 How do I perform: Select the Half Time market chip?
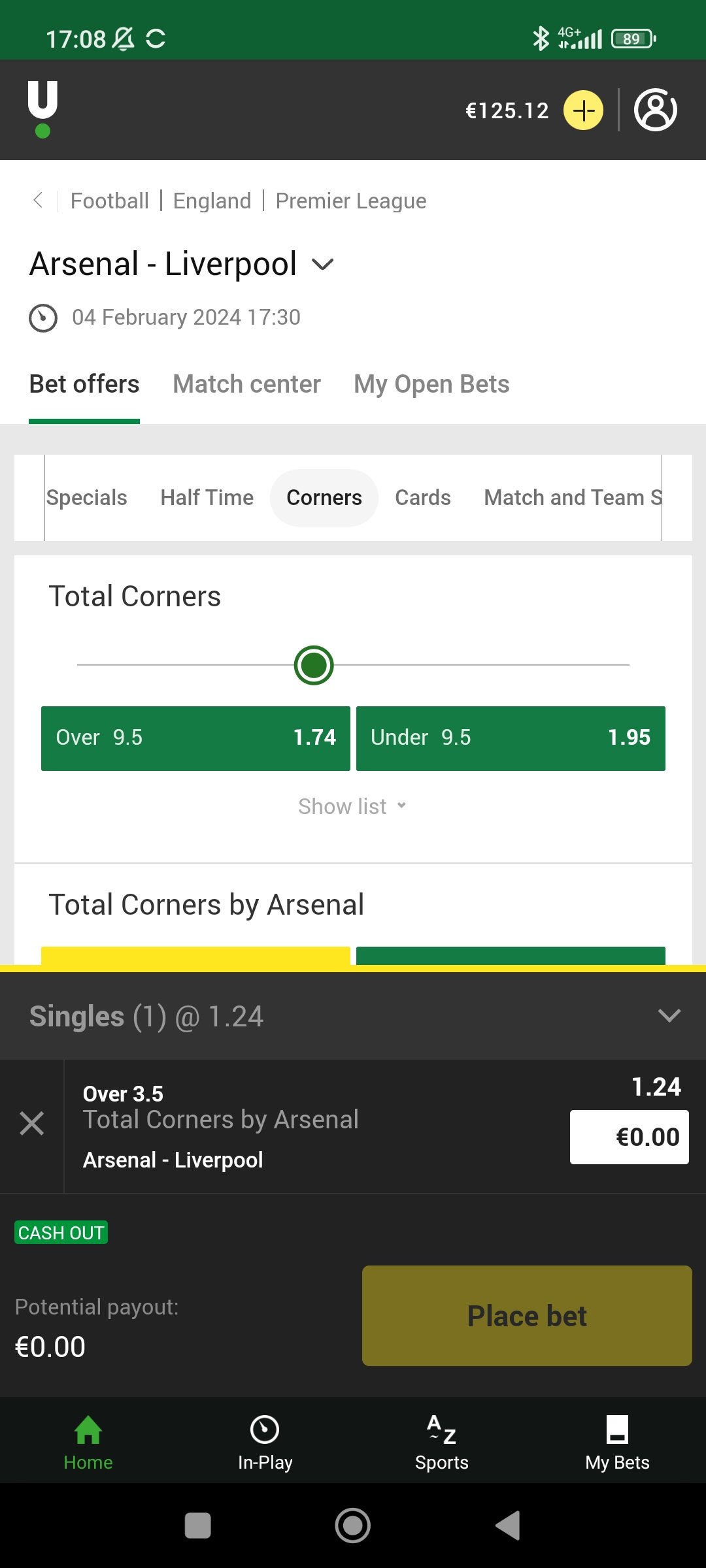tap(207, 498)
